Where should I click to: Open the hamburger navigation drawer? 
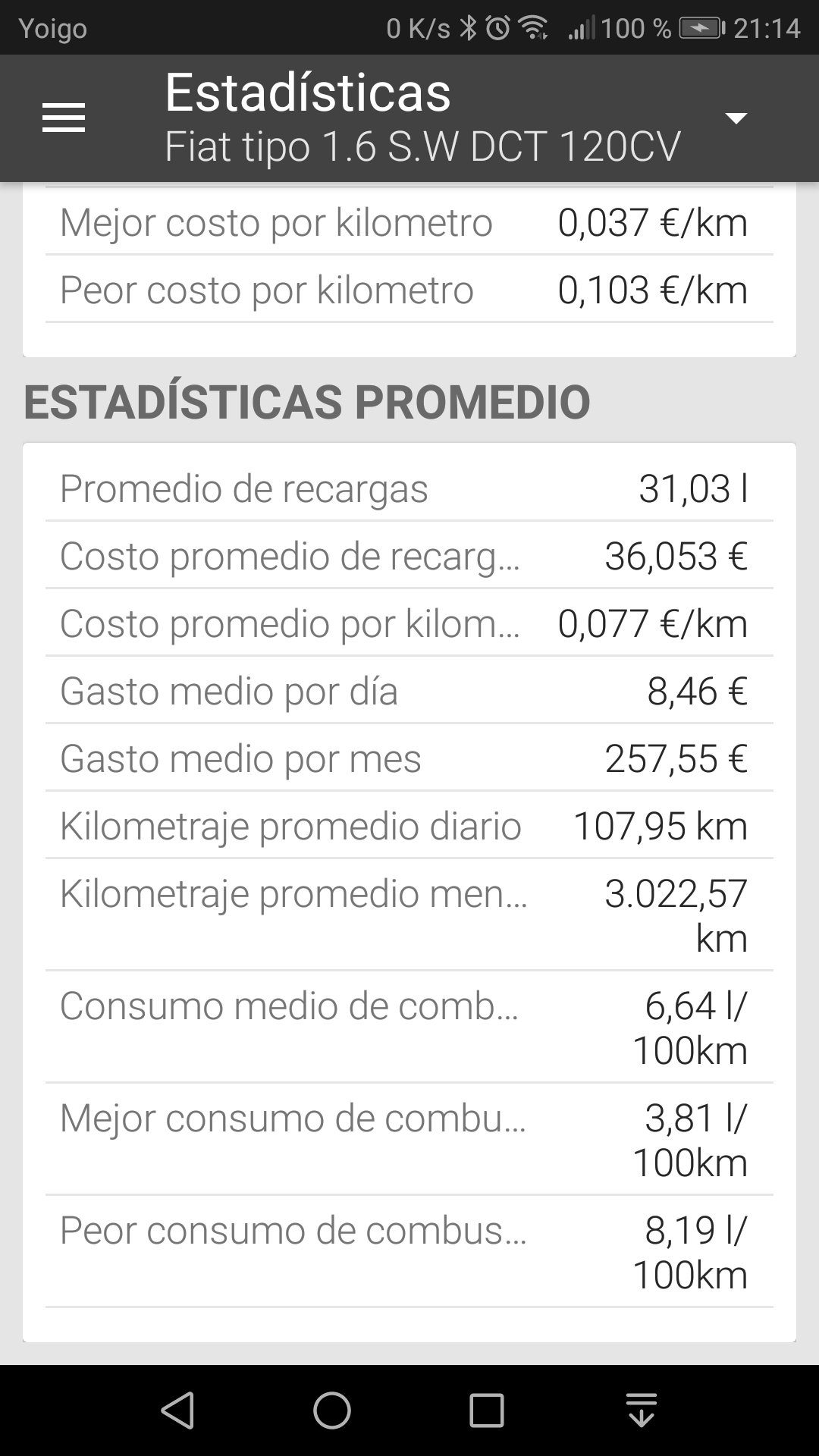tap(64, 118)
